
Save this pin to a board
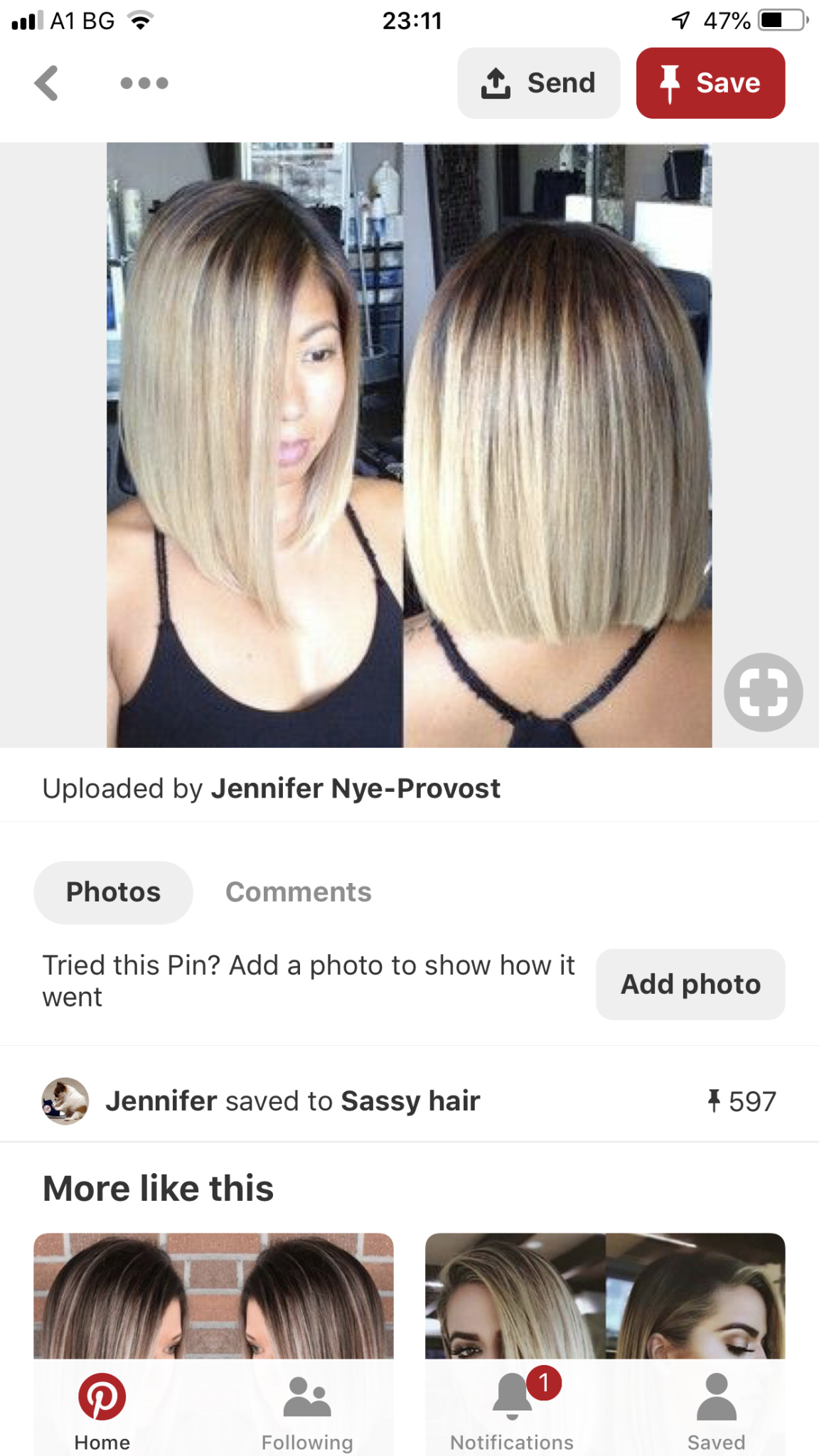click(710, 83)
